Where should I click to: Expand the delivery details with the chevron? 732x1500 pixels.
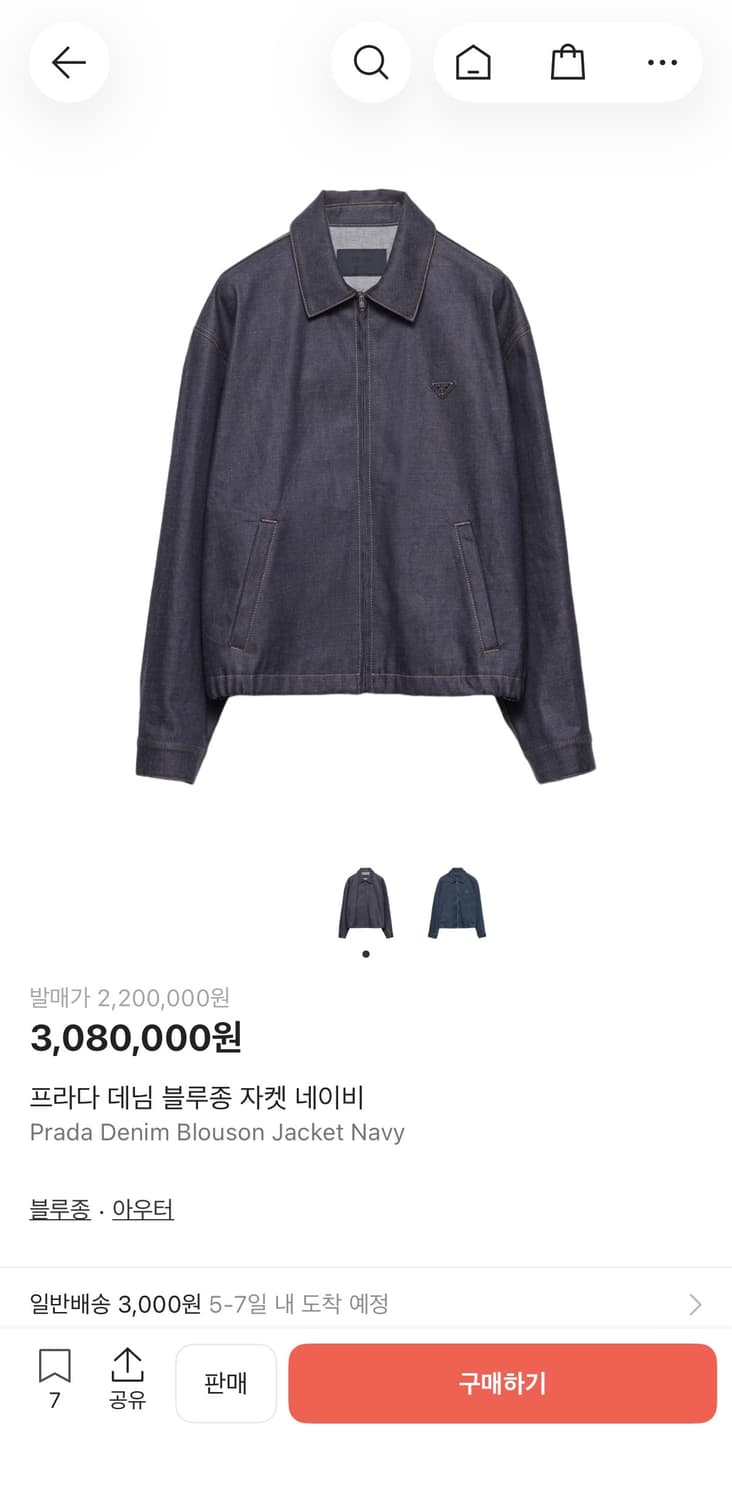(696, 1304)
